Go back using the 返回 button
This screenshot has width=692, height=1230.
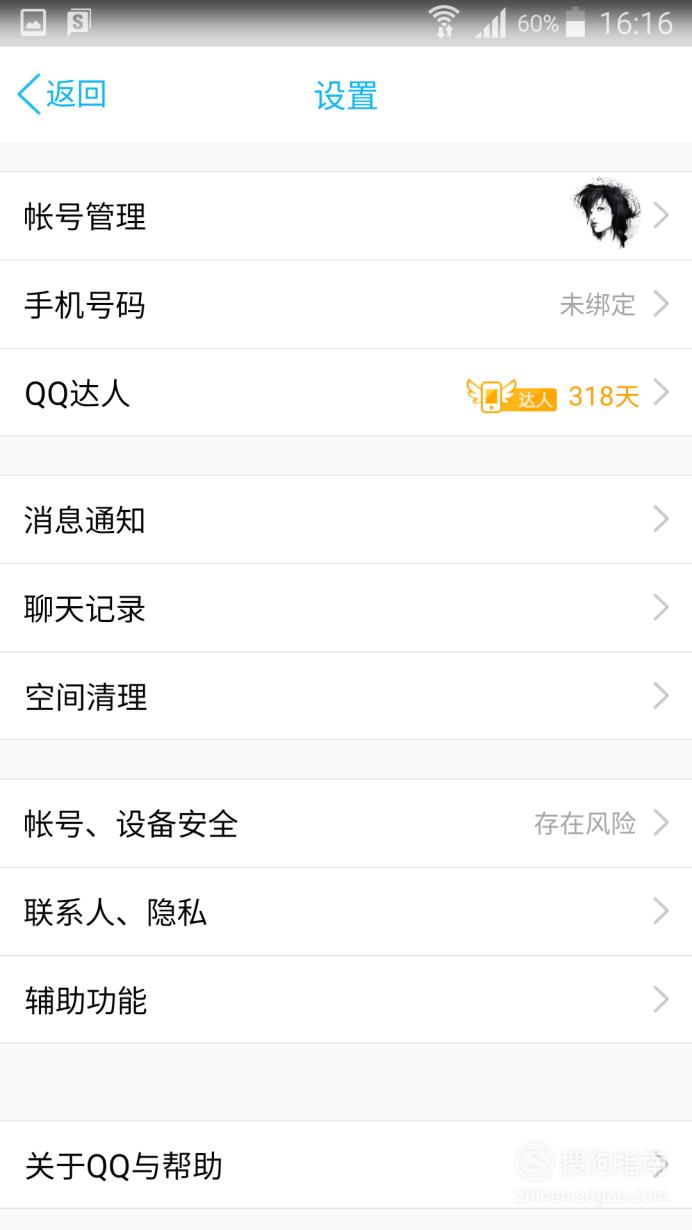point(62,95)
